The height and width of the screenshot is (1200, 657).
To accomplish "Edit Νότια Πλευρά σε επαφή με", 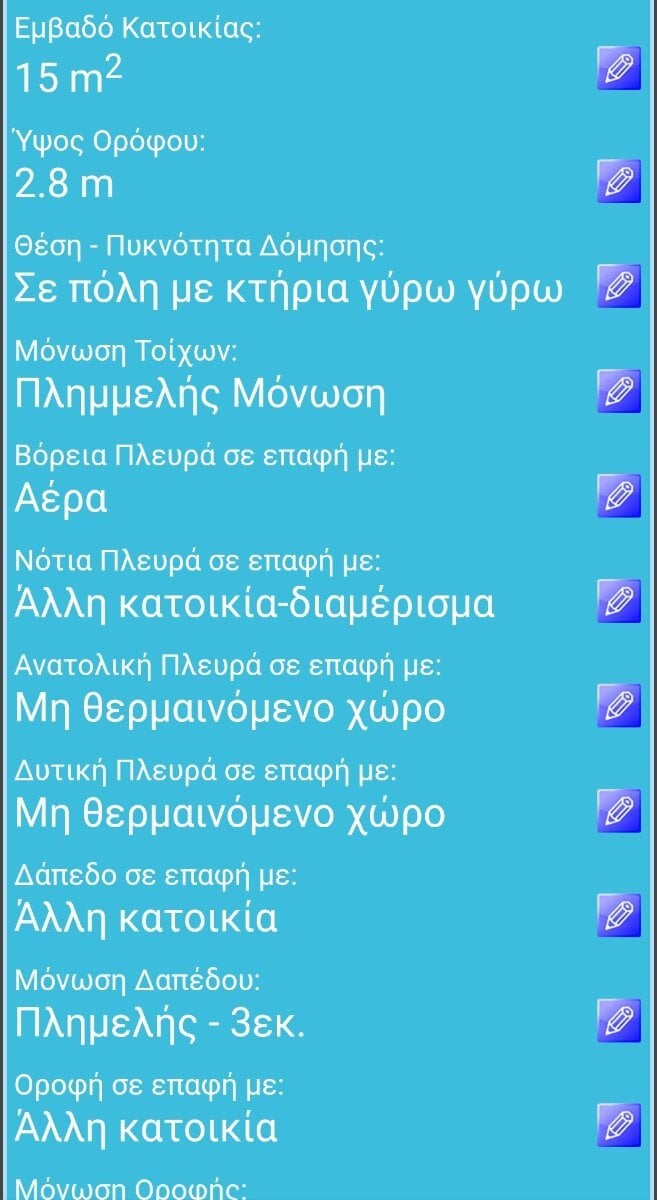I will click(x=618, y=600).
